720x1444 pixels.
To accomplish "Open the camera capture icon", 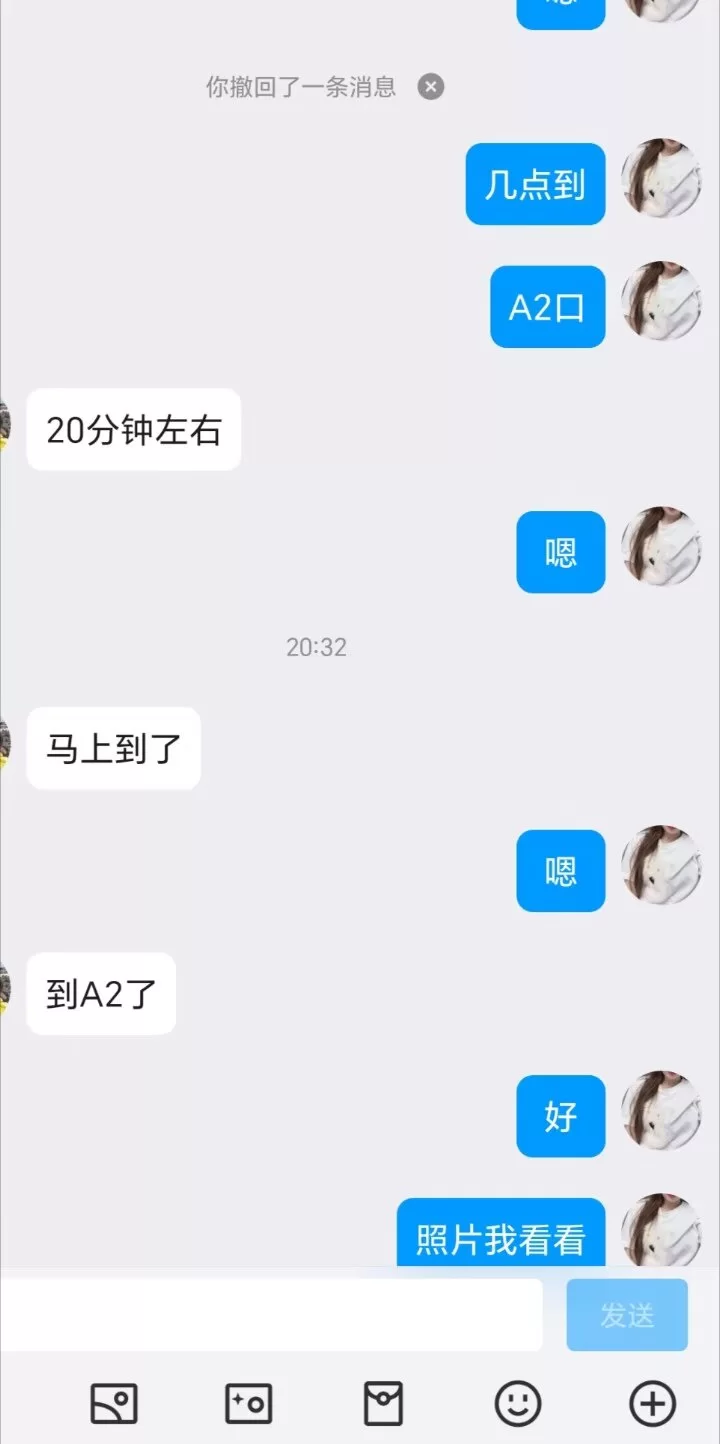I will [x=248, y=1404].
